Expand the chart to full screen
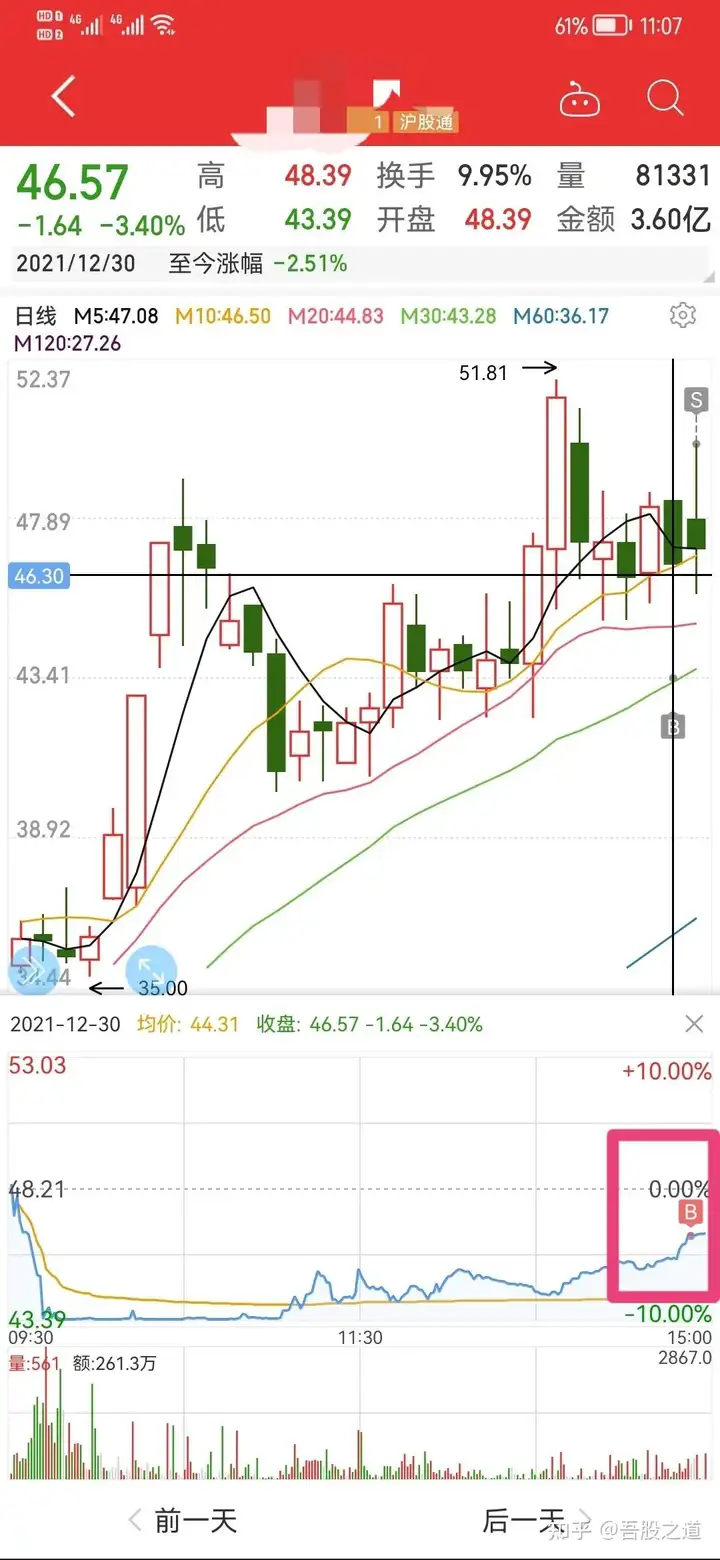The height and width of the screenshot is (1560, 720). (x=151, y=970)
